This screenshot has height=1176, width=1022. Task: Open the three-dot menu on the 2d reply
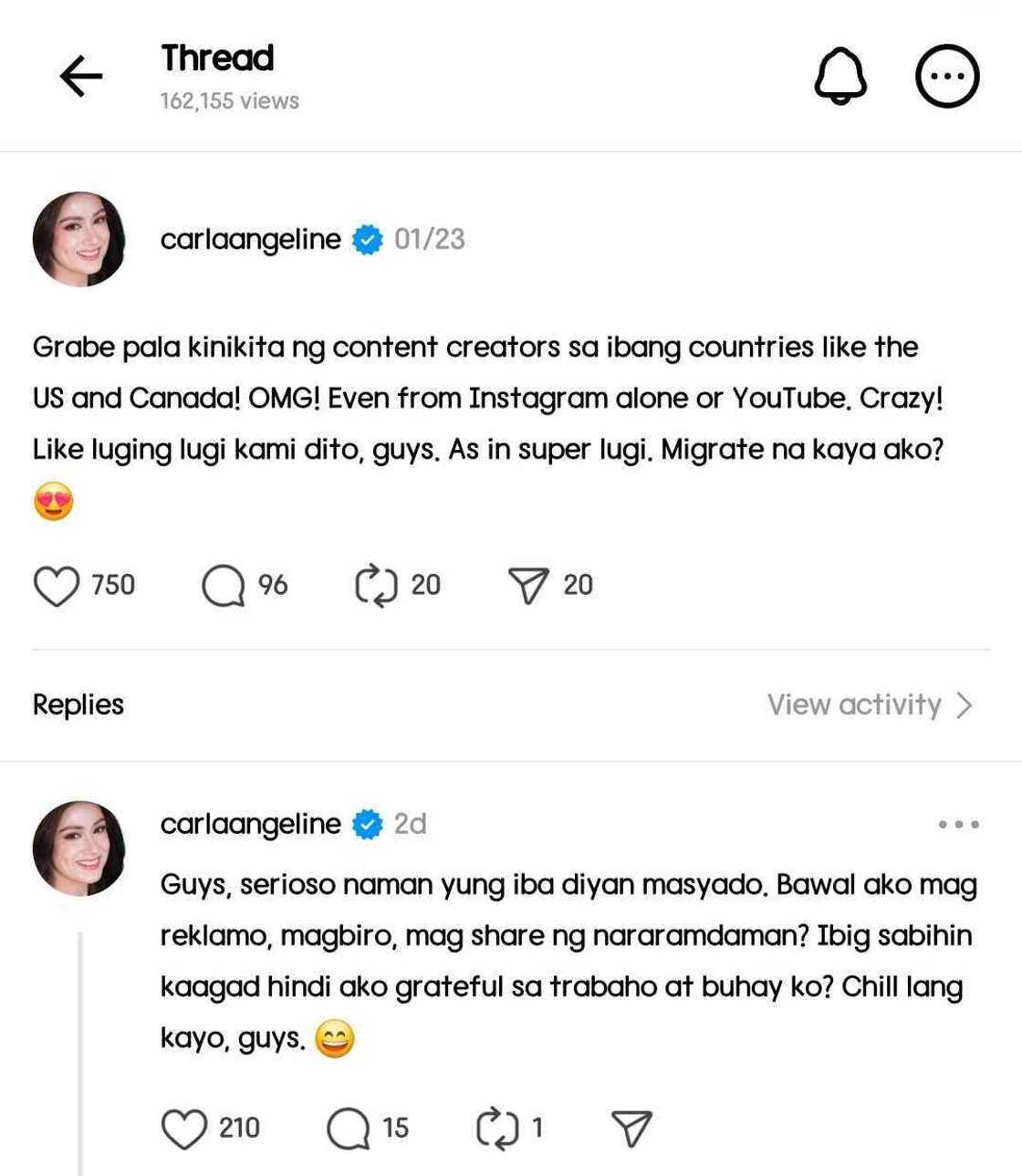tap(958, 825)
